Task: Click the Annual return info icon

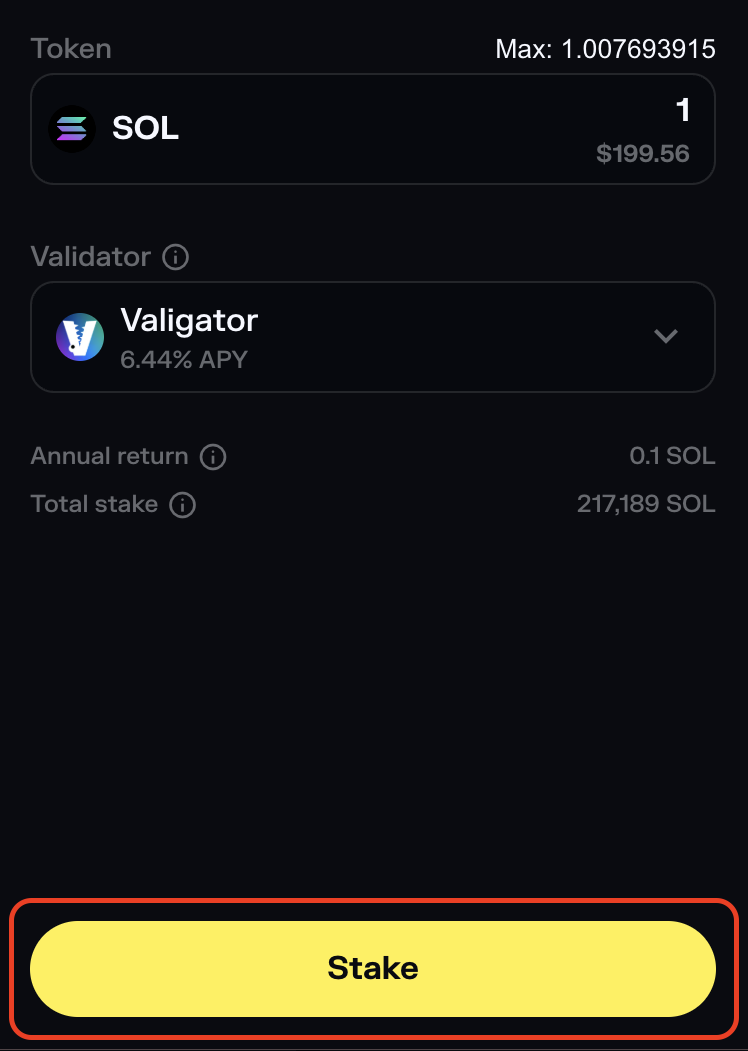Action: point(211,457)
